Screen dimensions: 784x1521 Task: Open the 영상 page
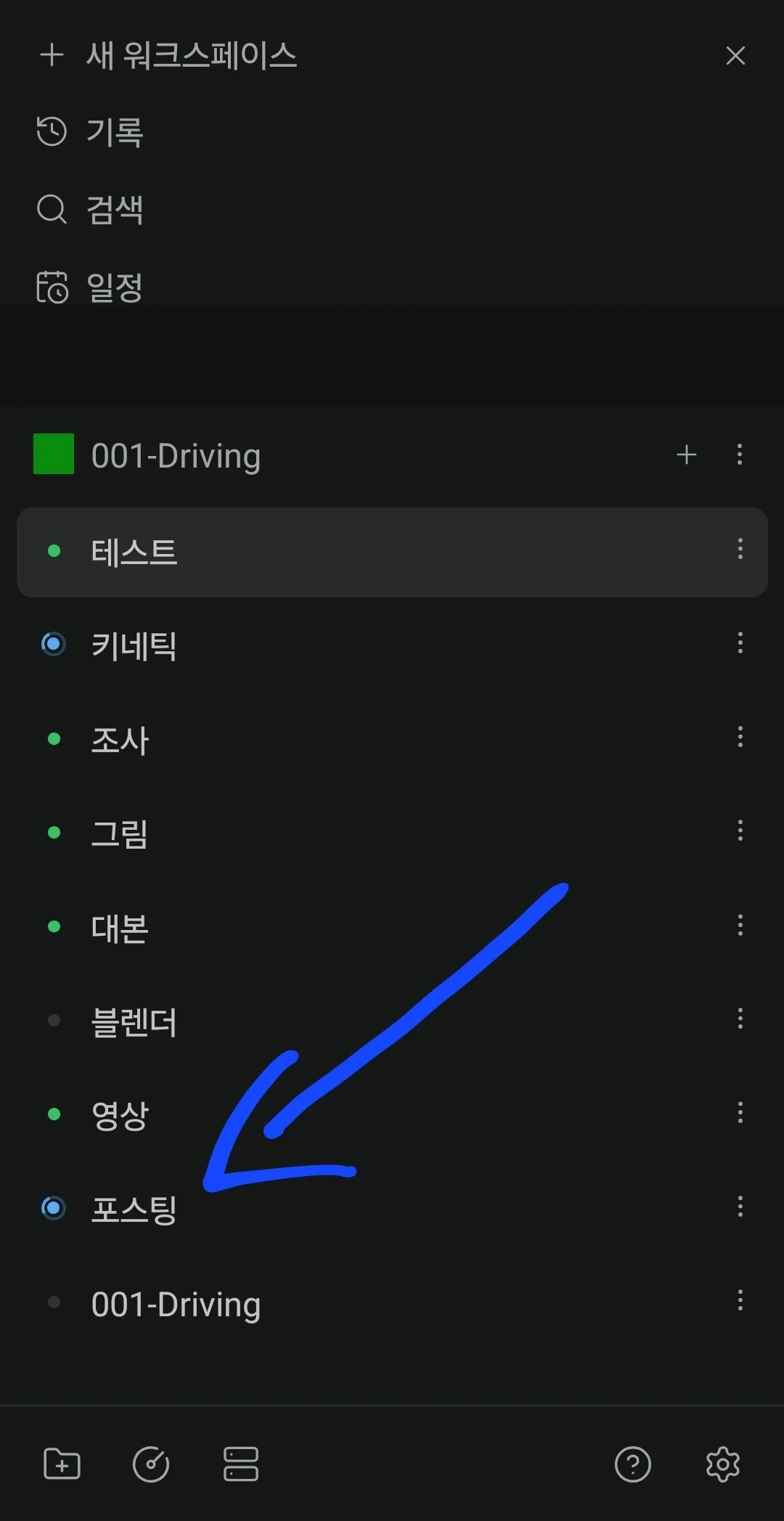[x=392, y=1114]
